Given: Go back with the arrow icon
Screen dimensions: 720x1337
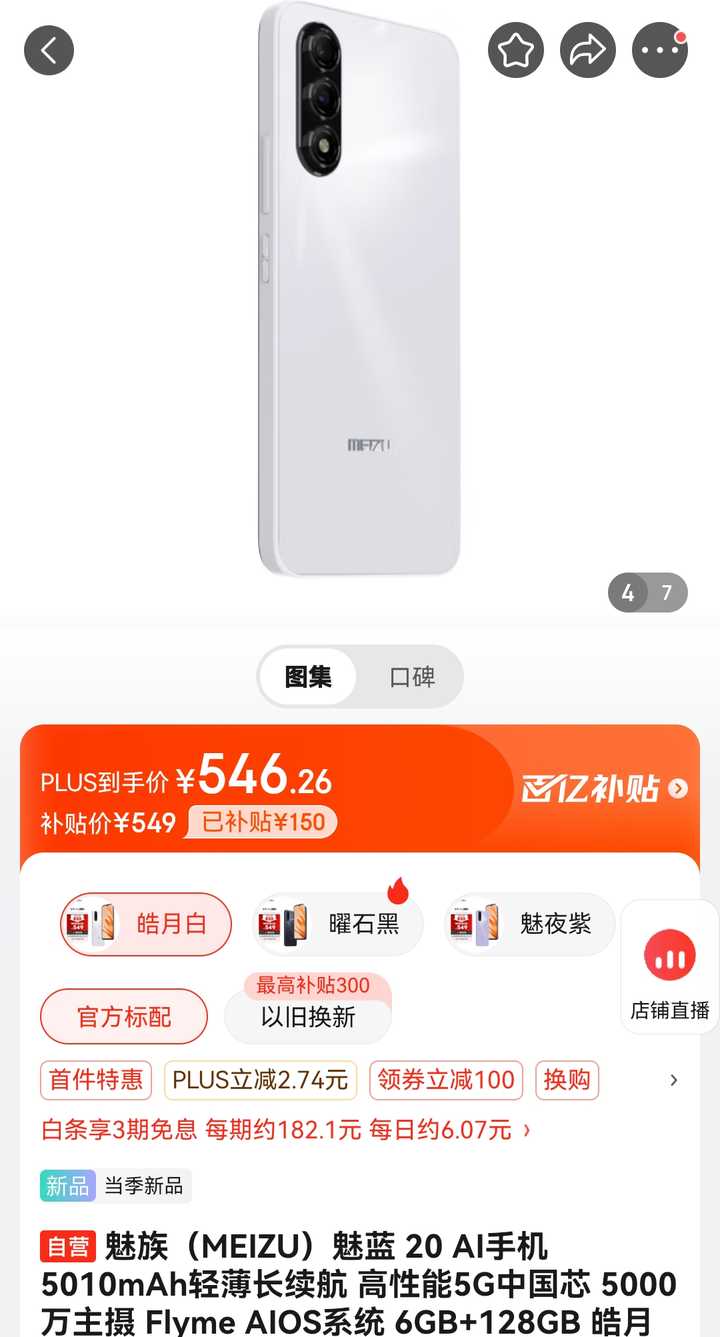Looking at the screenshot, I should click(49, 49).
